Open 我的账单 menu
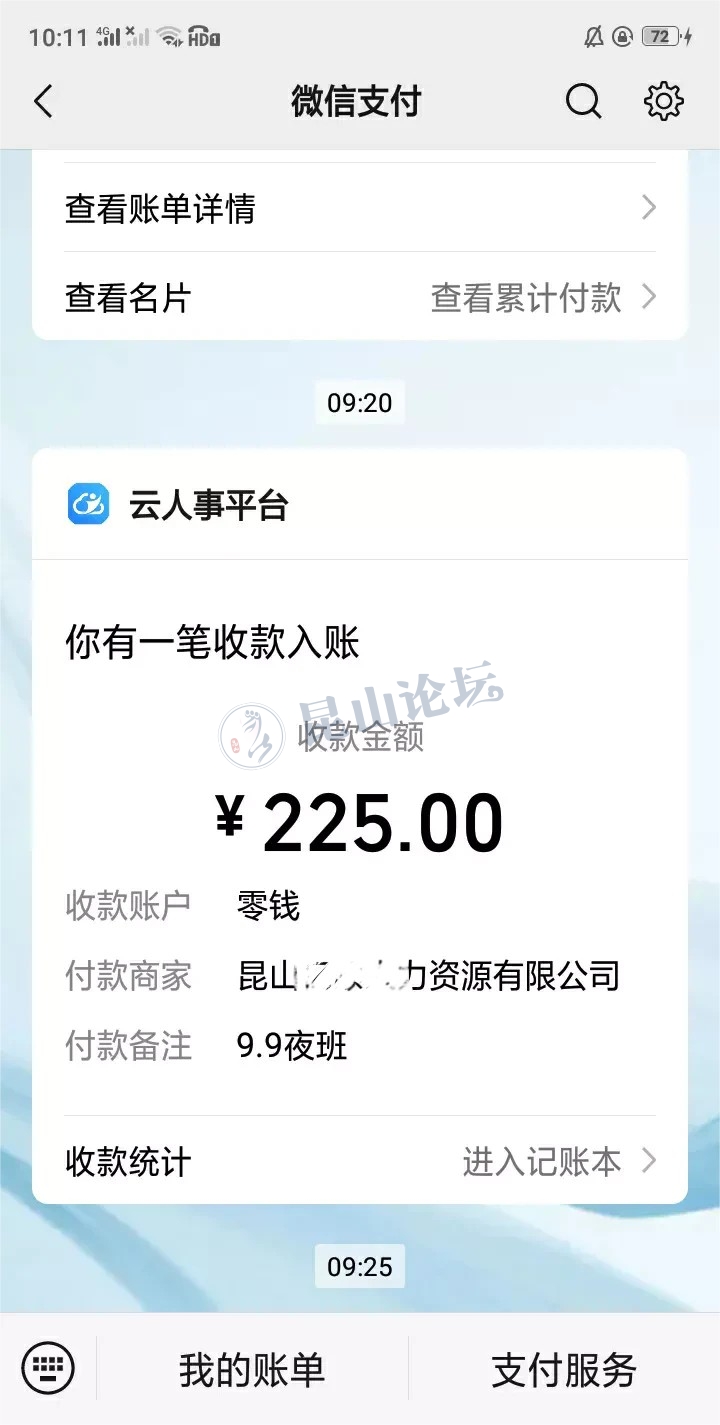The image size is (720, 1425). (x=252, y=1369)
